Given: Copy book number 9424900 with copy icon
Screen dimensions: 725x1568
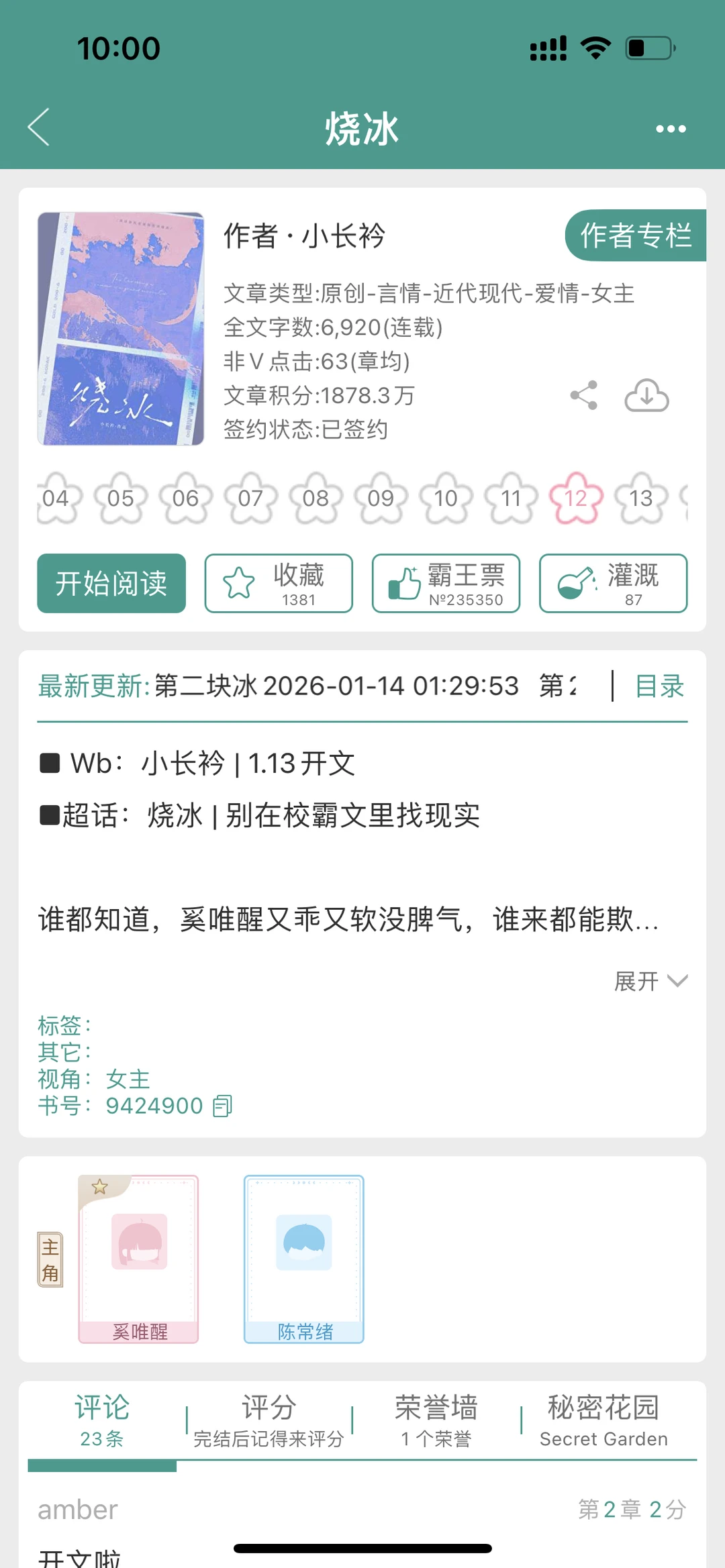Looking at the screenshot, I should tap(222, 1104).
